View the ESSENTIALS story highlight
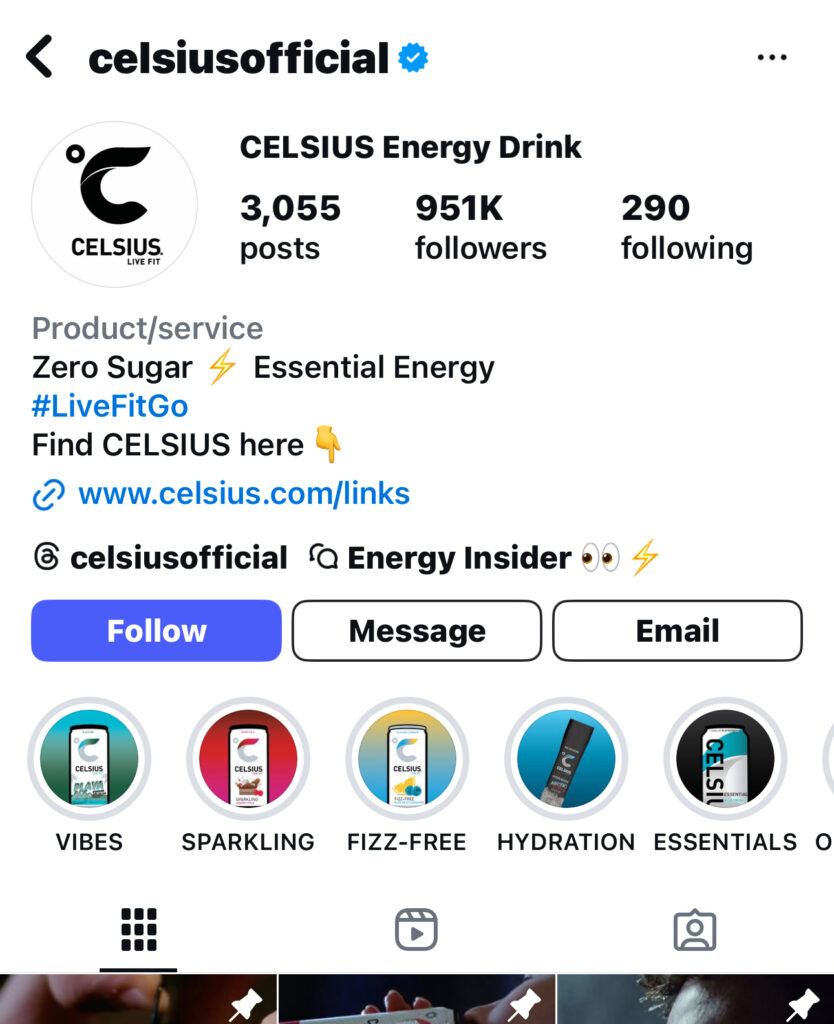Screen dimensions: 834x1024 coord(725,760)
